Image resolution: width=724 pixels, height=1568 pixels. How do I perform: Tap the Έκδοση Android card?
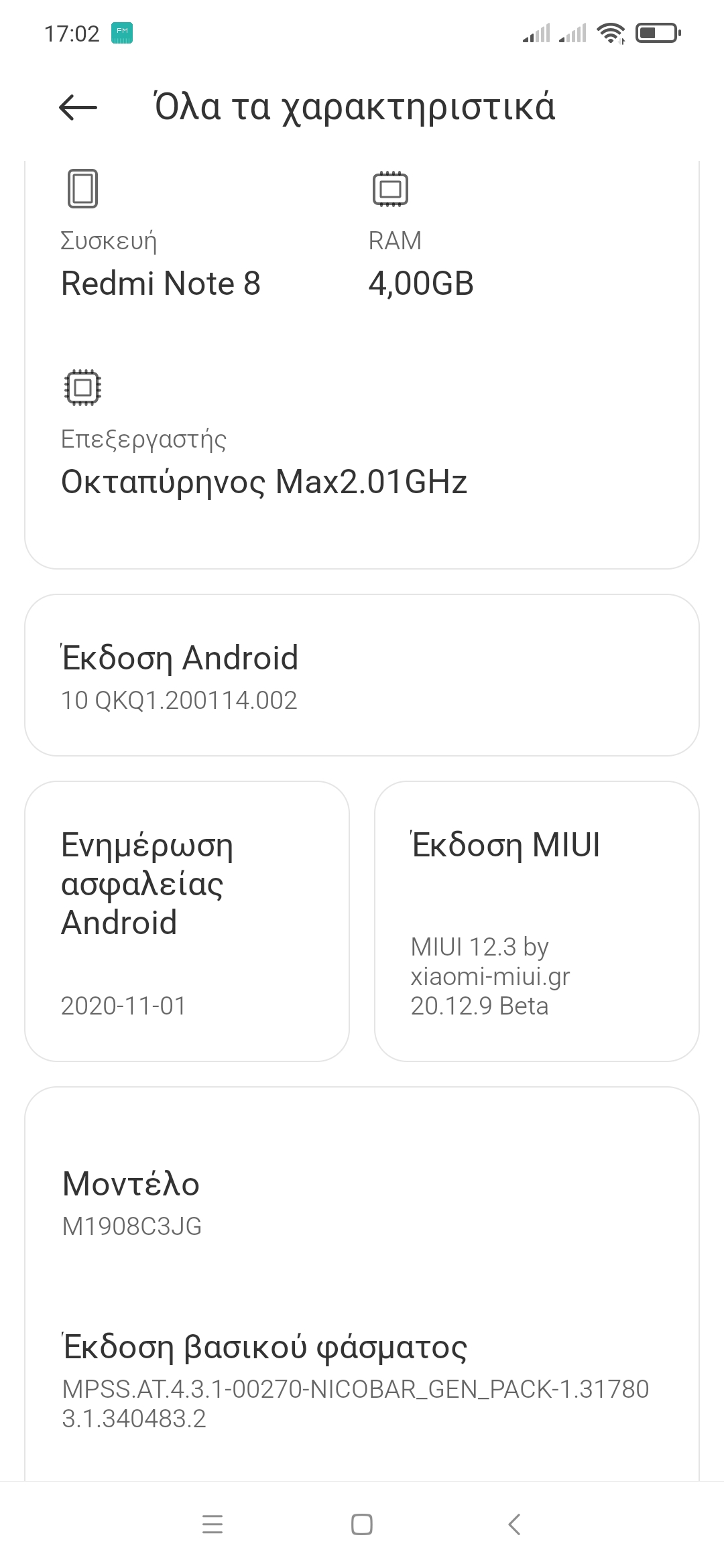coord(362,675)
